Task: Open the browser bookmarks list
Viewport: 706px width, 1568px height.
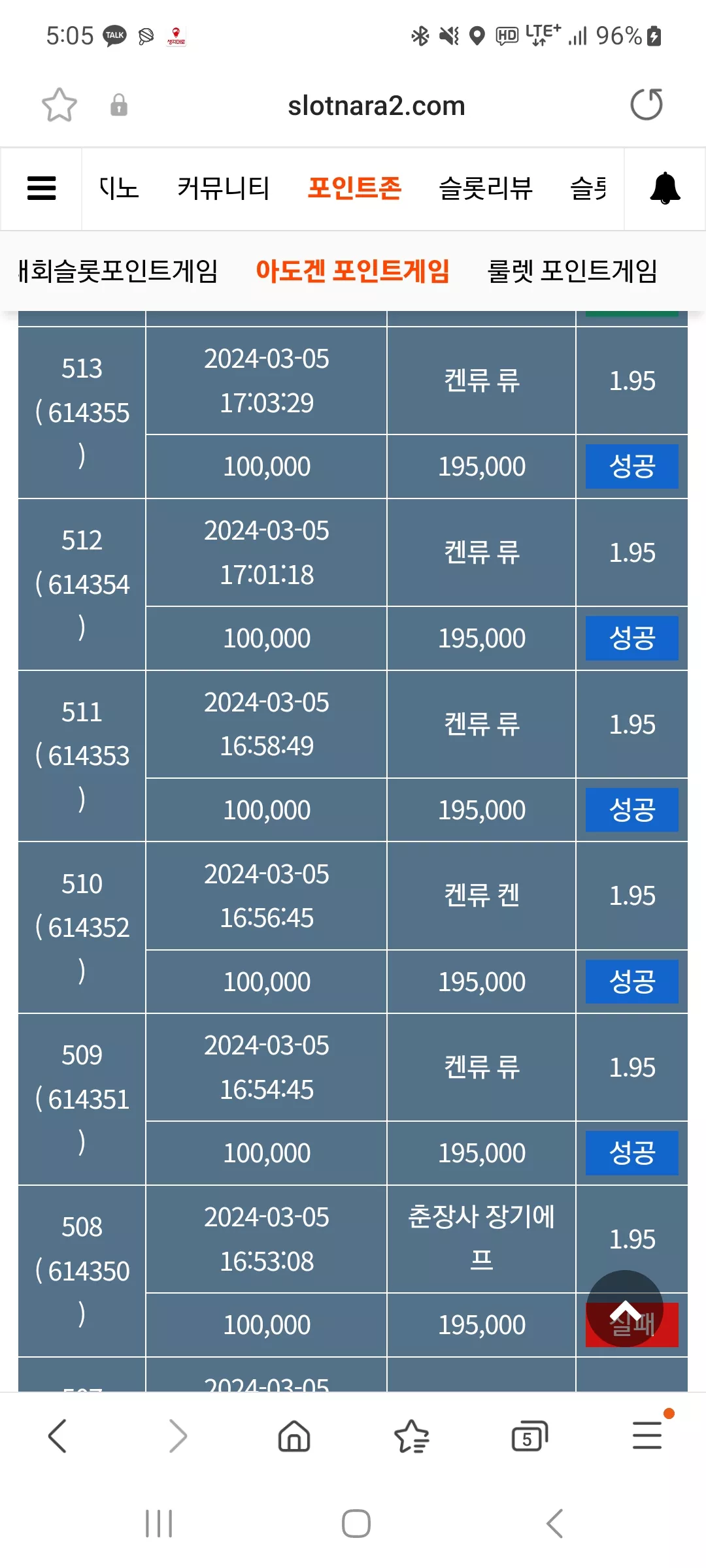Action: 412,1436
